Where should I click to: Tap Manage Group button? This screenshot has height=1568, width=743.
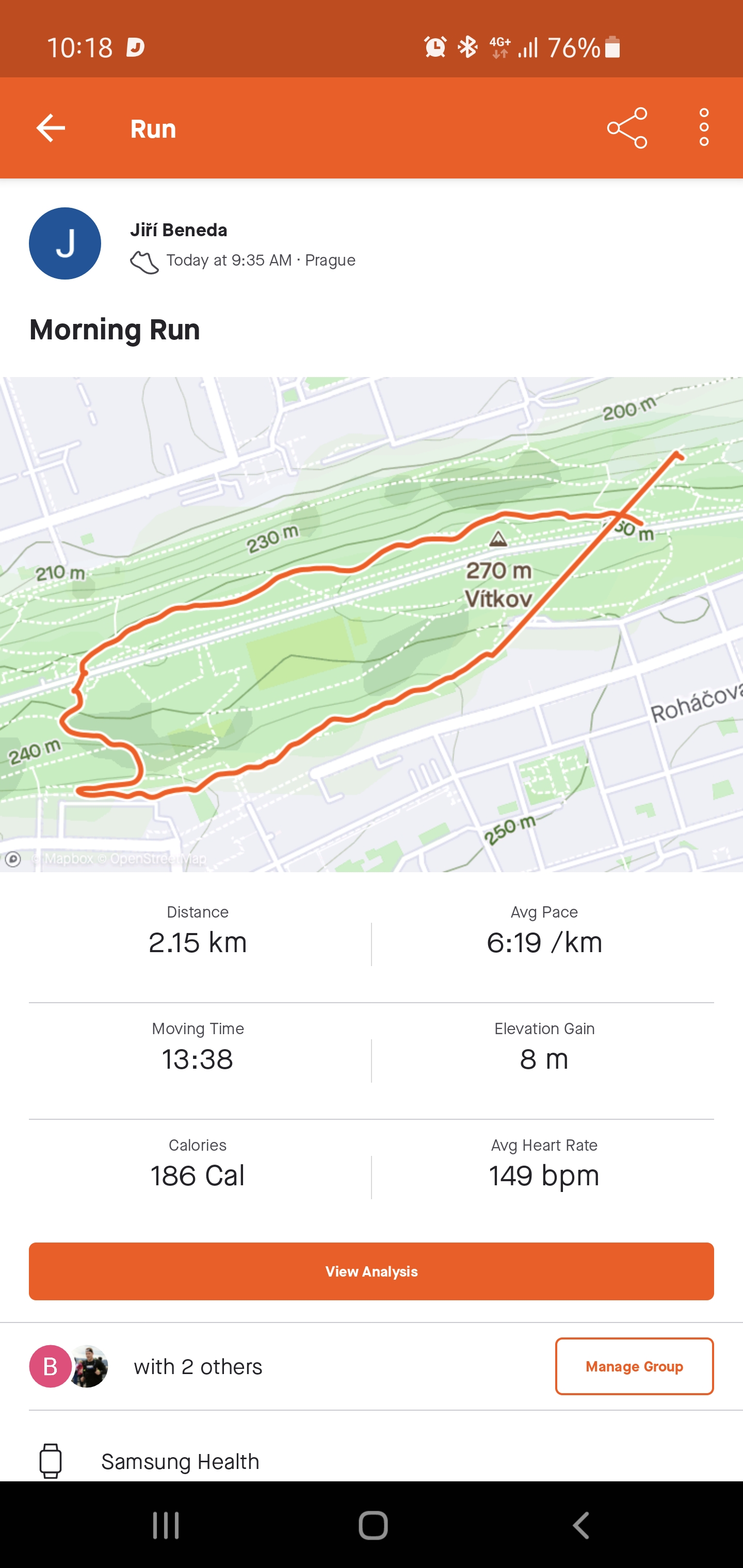[634, 1366]
